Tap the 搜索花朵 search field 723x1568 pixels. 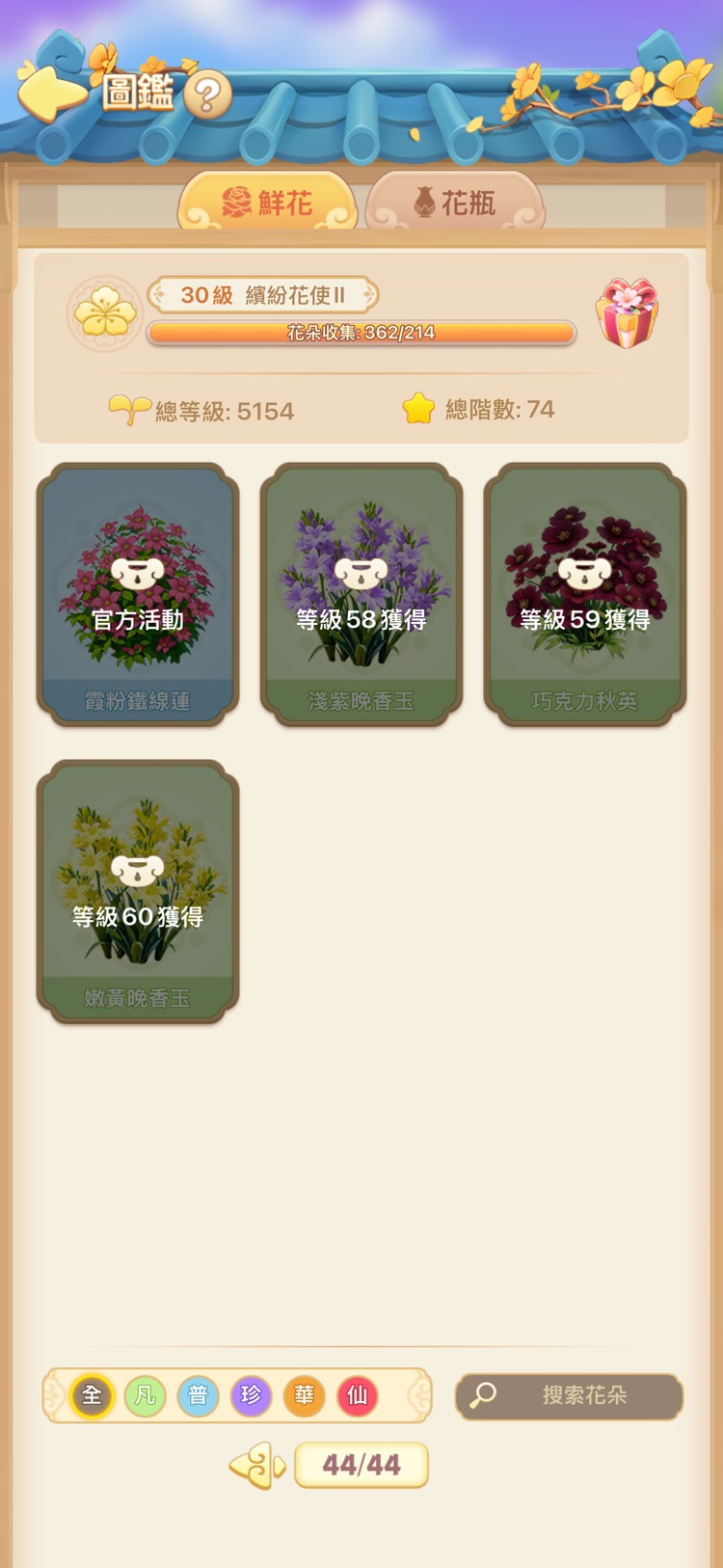pos(570,1395)
